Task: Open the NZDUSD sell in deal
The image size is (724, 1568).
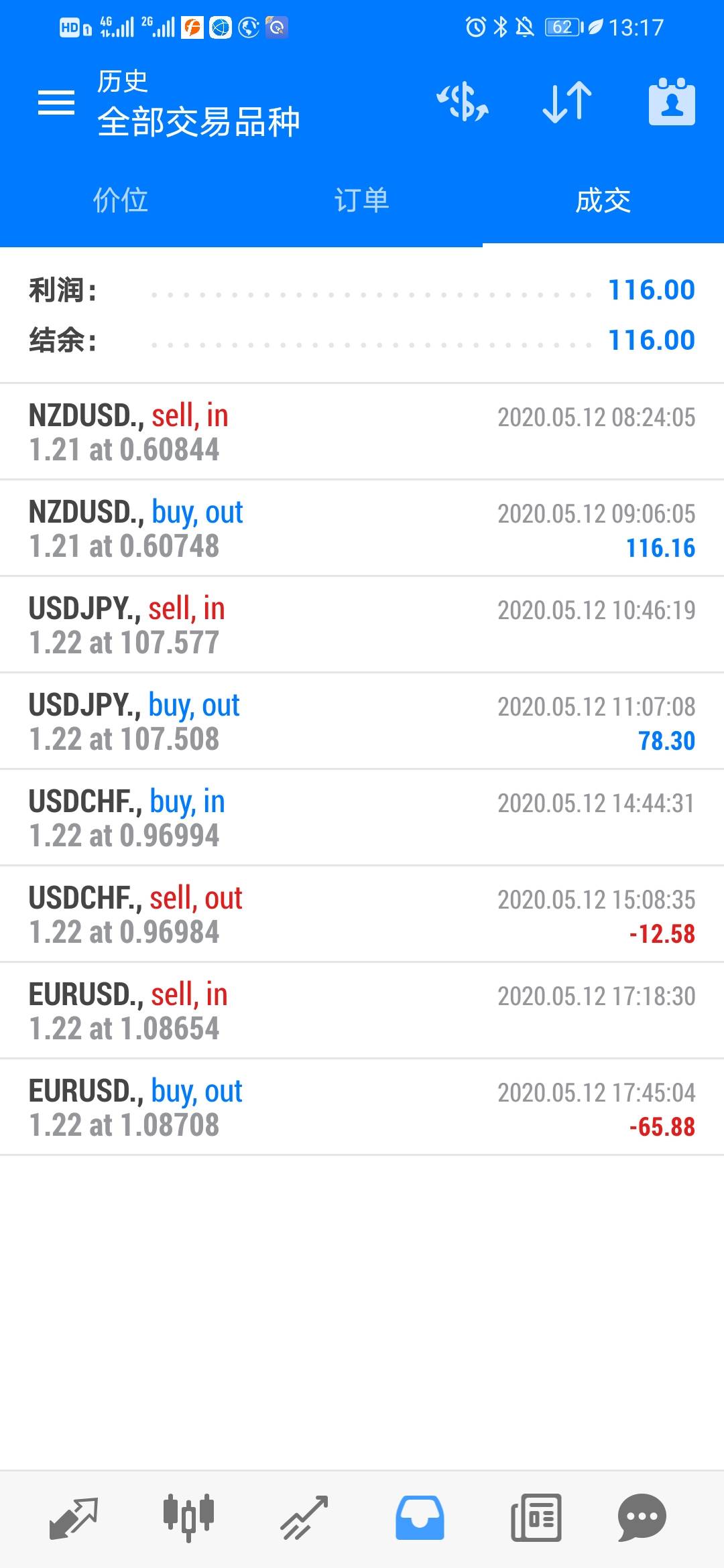Action: click(362, 432)
